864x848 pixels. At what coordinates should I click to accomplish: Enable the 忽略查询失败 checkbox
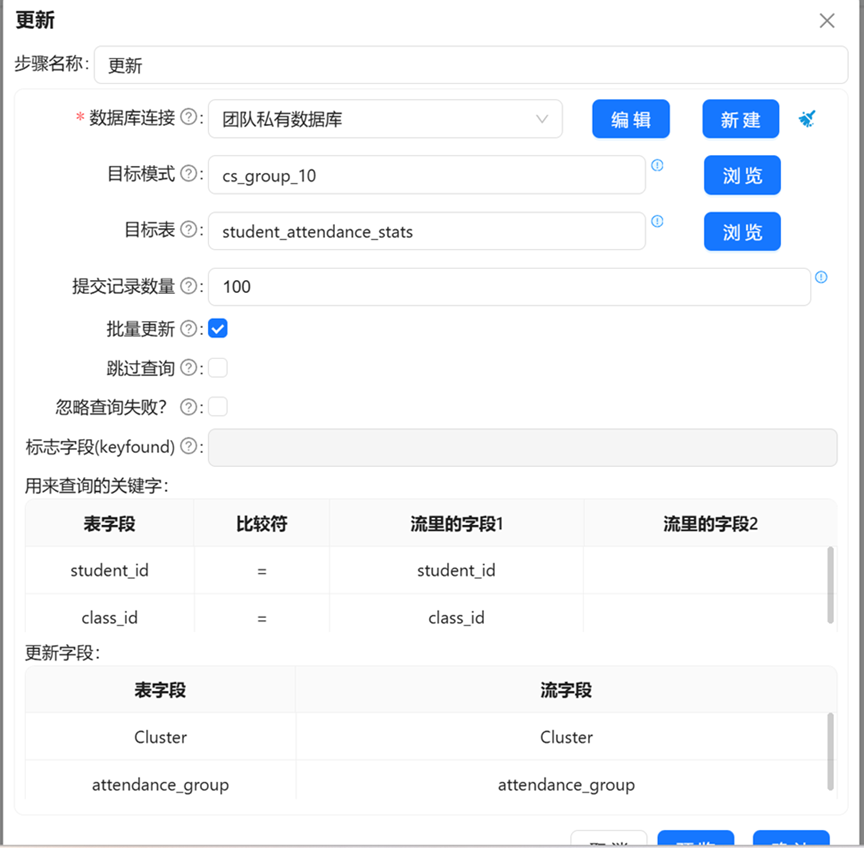(218, 407)
